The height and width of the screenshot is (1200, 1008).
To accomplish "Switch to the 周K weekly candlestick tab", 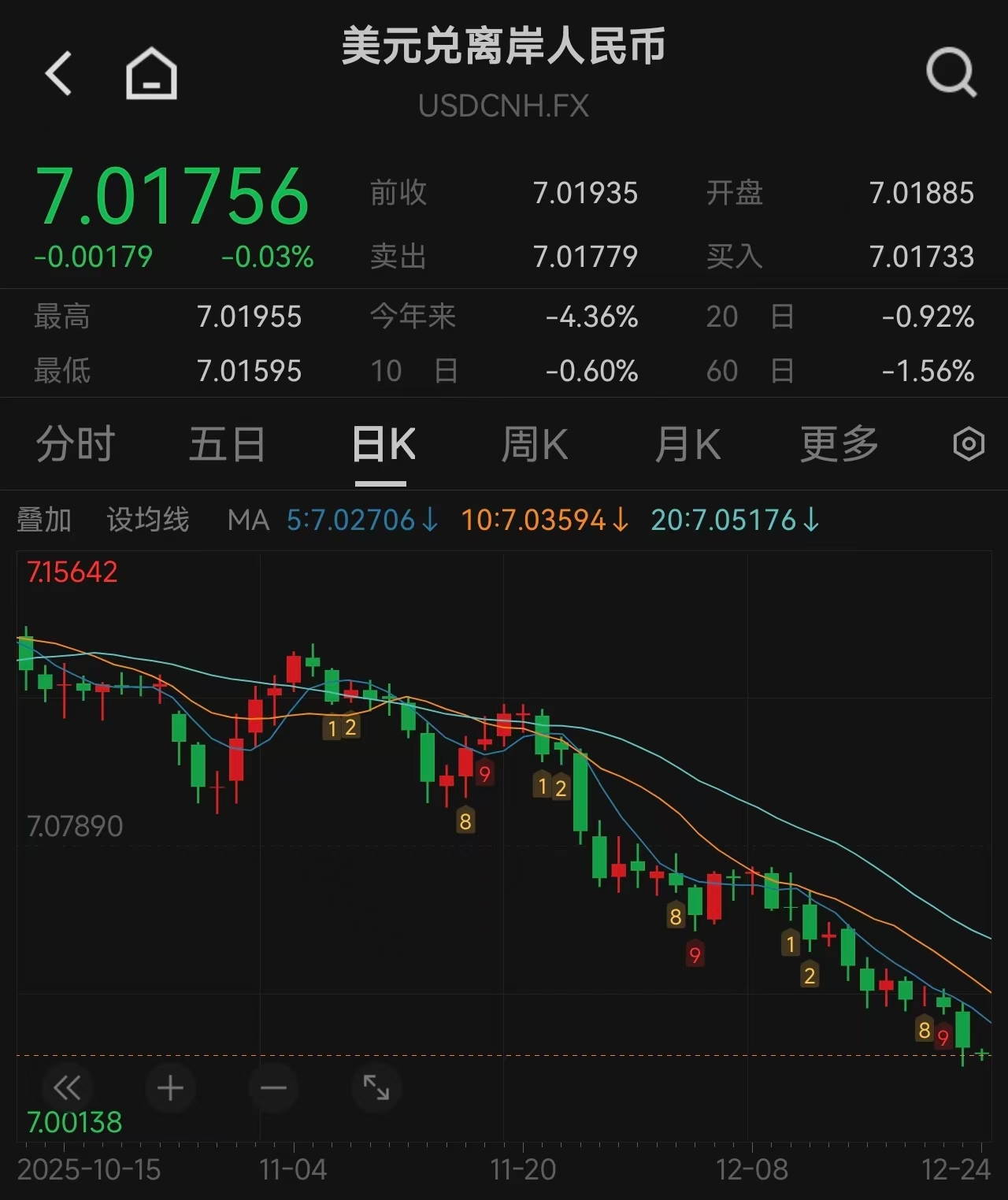I will (x=536, y=443).
